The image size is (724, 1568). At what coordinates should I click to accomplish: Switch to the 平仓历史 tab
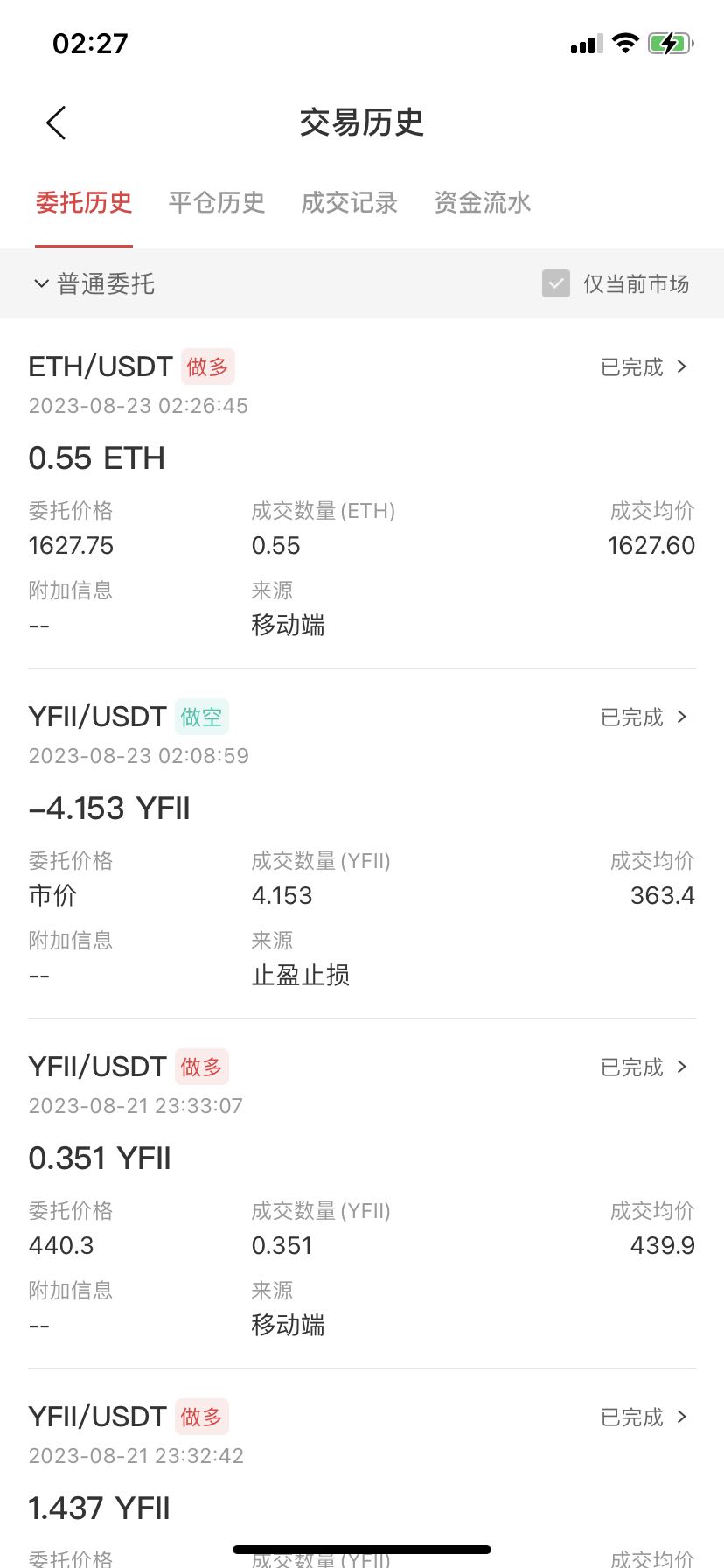(x=216, y=203)
